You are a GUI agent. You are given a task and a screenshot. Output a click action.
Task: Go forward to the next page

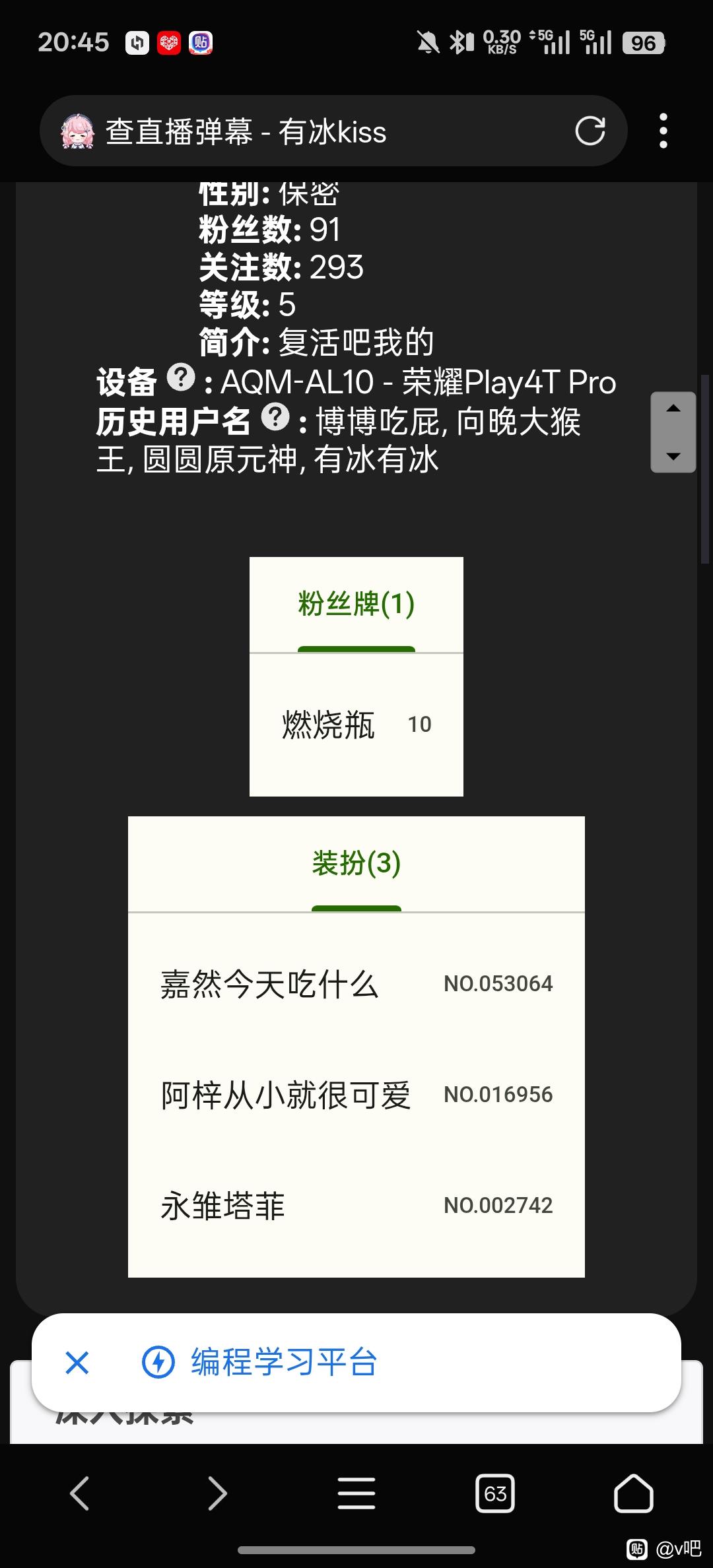(217, 1493)
